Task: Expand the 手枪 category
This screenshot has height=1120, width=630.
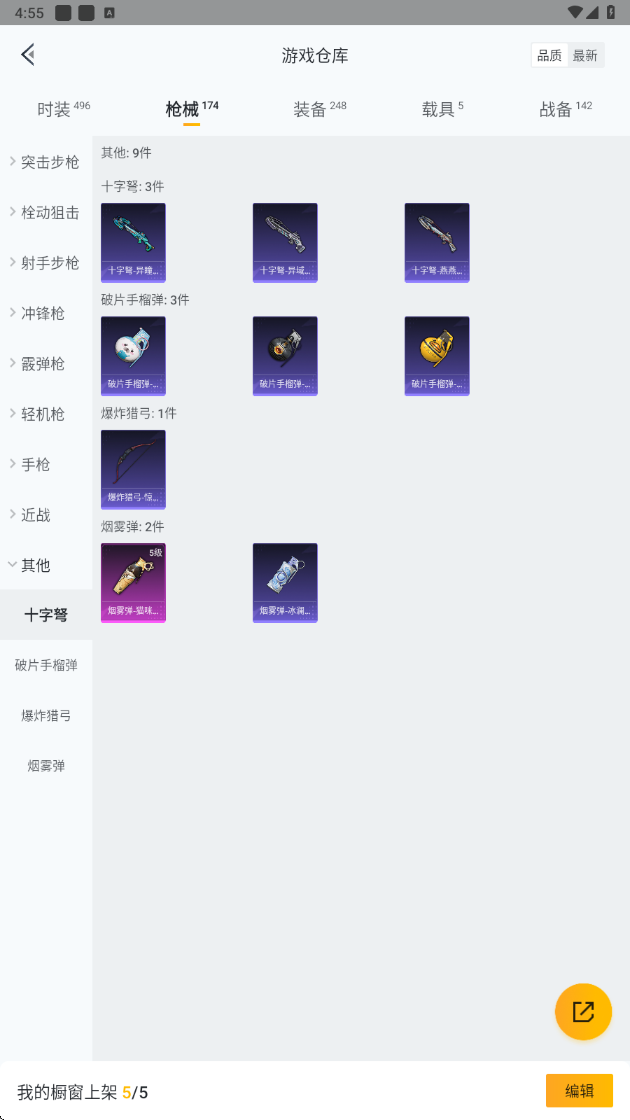Action: point(46,464)
